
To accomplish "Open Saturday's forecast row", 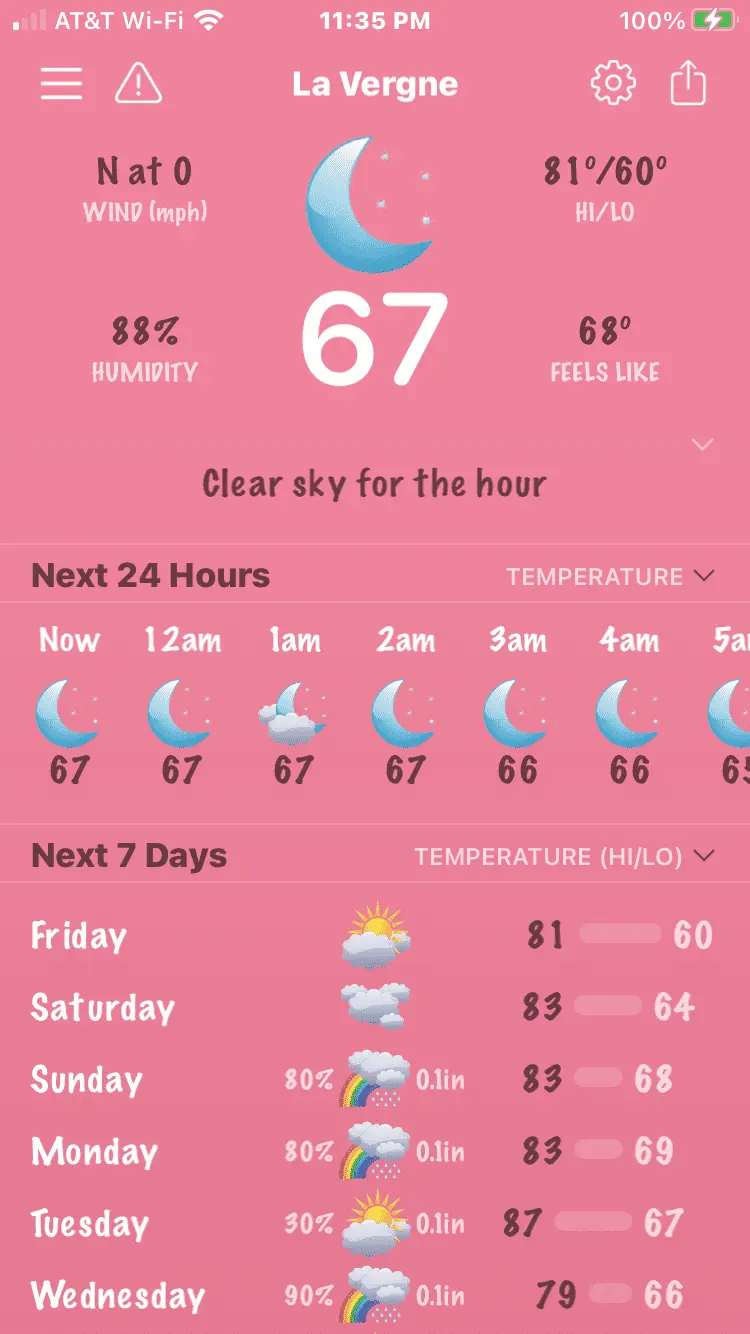I will [375, 1007].
